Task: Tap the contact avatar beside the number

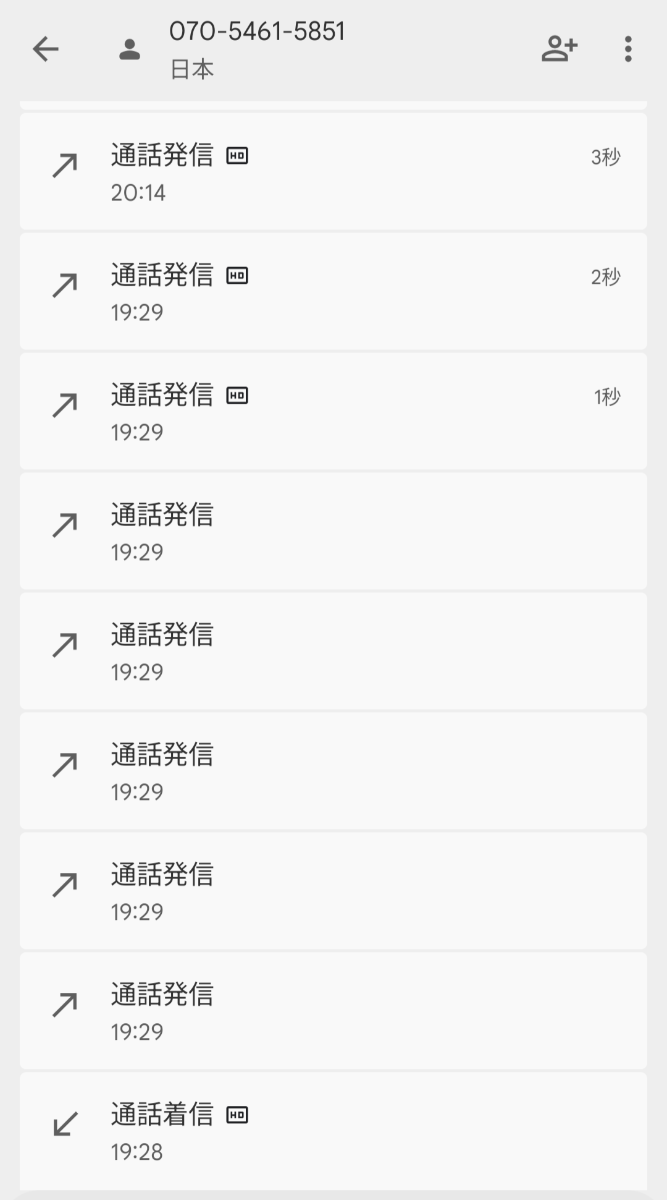Action: [x=129, y=49]
